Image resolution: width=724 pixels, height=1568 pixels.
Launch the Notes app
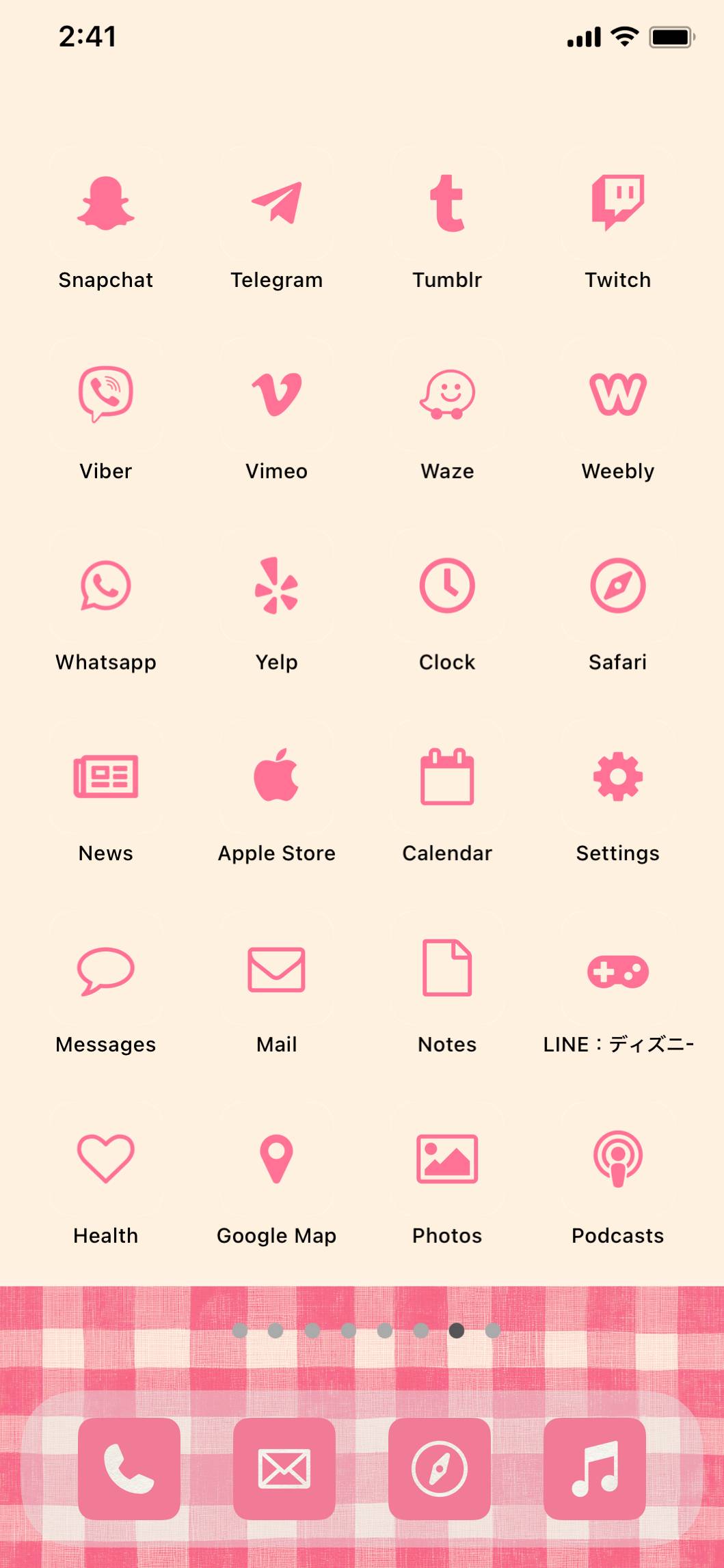pos(447,968)
